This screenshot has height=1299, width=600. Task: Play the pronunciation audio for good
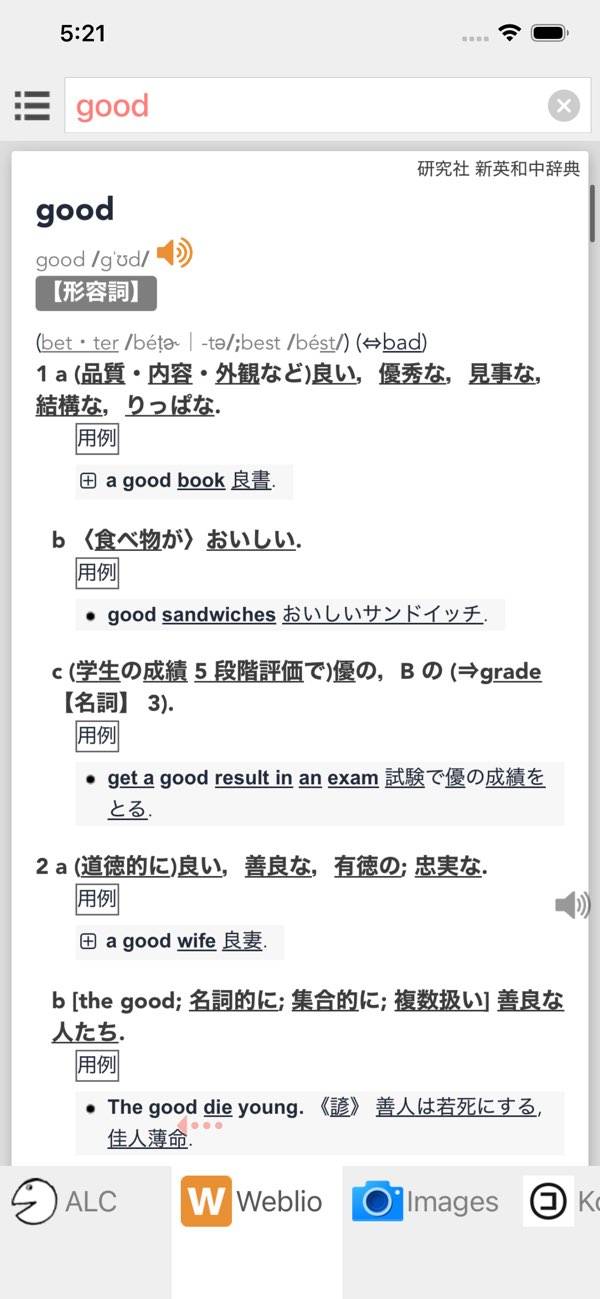coord(174,253)
